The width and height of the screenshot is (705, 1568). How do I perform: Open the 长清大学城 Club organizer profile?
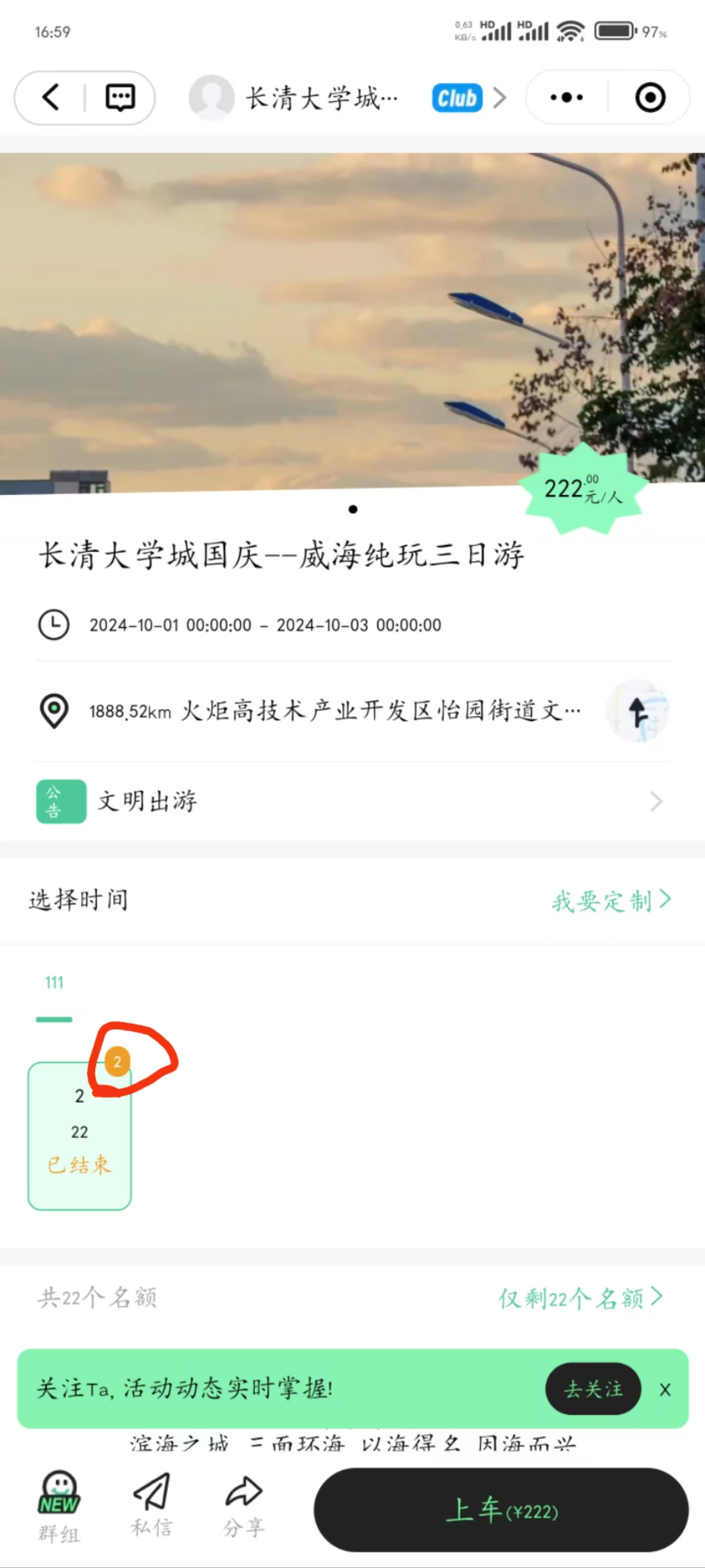coord(347,97)
